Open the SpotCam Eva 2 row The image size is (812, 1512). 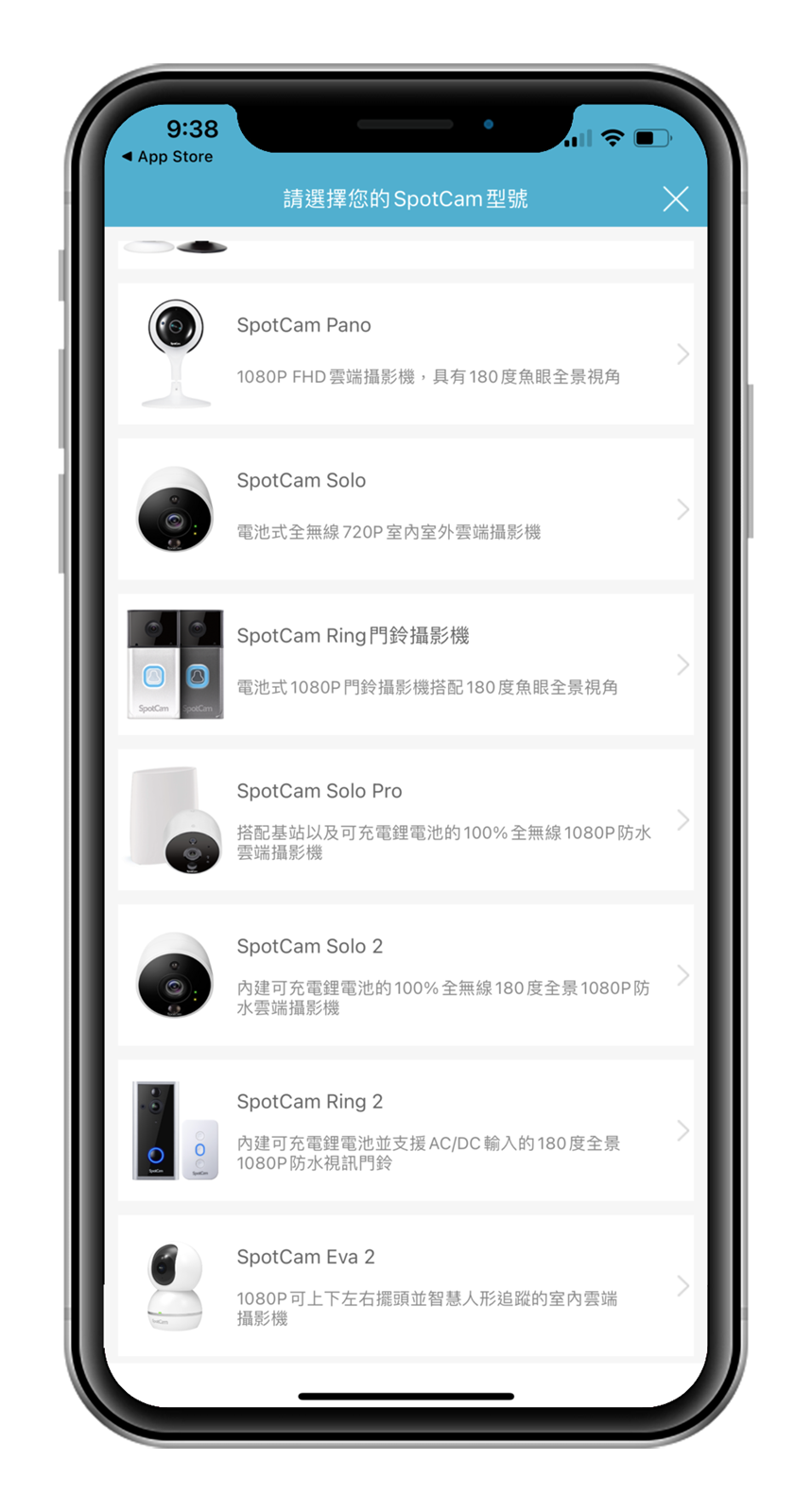[406, 1285]
